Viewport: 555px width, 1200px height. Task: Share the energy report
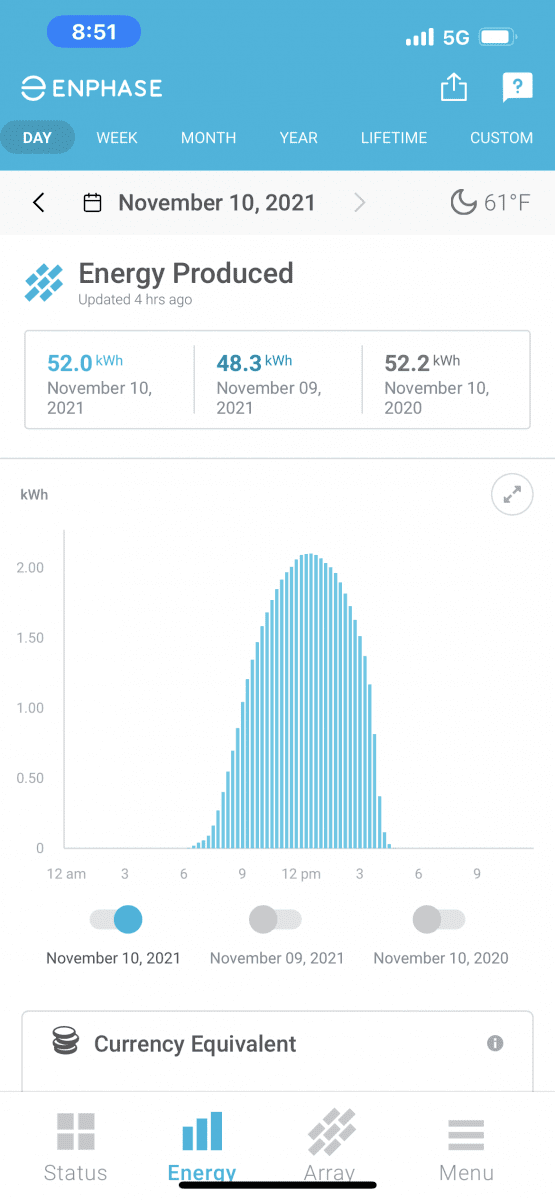click(x=454, y=88)
